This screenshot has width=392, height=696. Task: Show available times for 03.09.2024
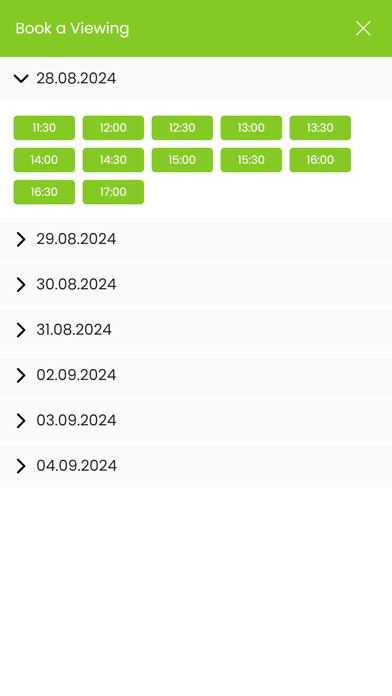[196, 420]
